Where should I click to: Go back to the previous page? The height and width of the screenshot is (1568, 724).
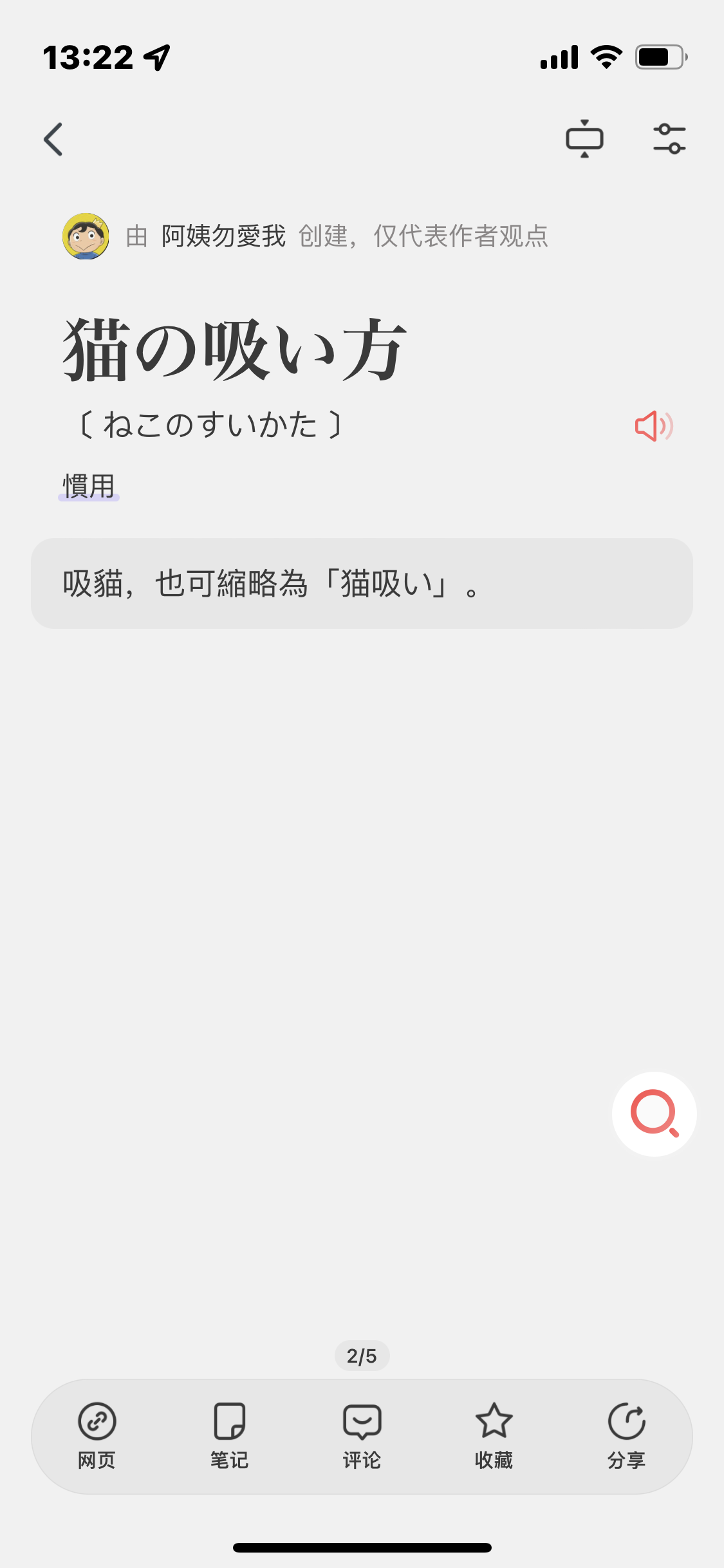click(x=53, y=139)
